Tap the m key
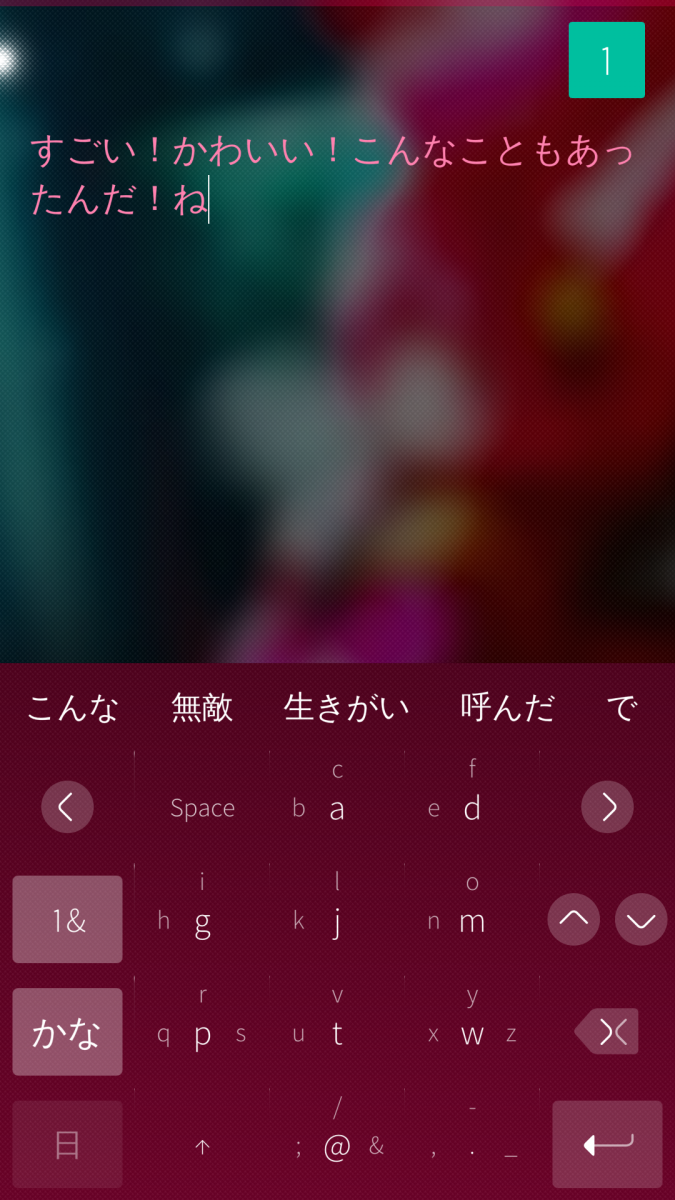The image size is (675, 1200). pyautogui.click(x=472, y=921)
